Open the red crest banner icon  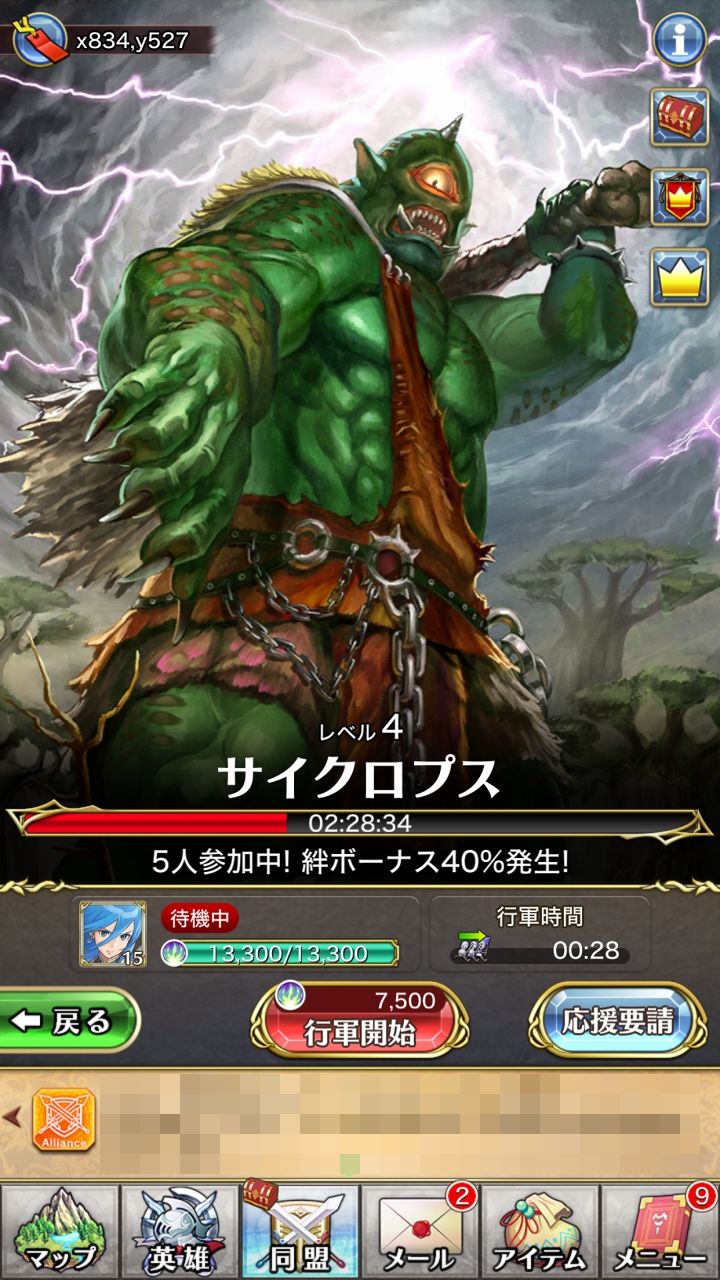click(x=680, y=197)
